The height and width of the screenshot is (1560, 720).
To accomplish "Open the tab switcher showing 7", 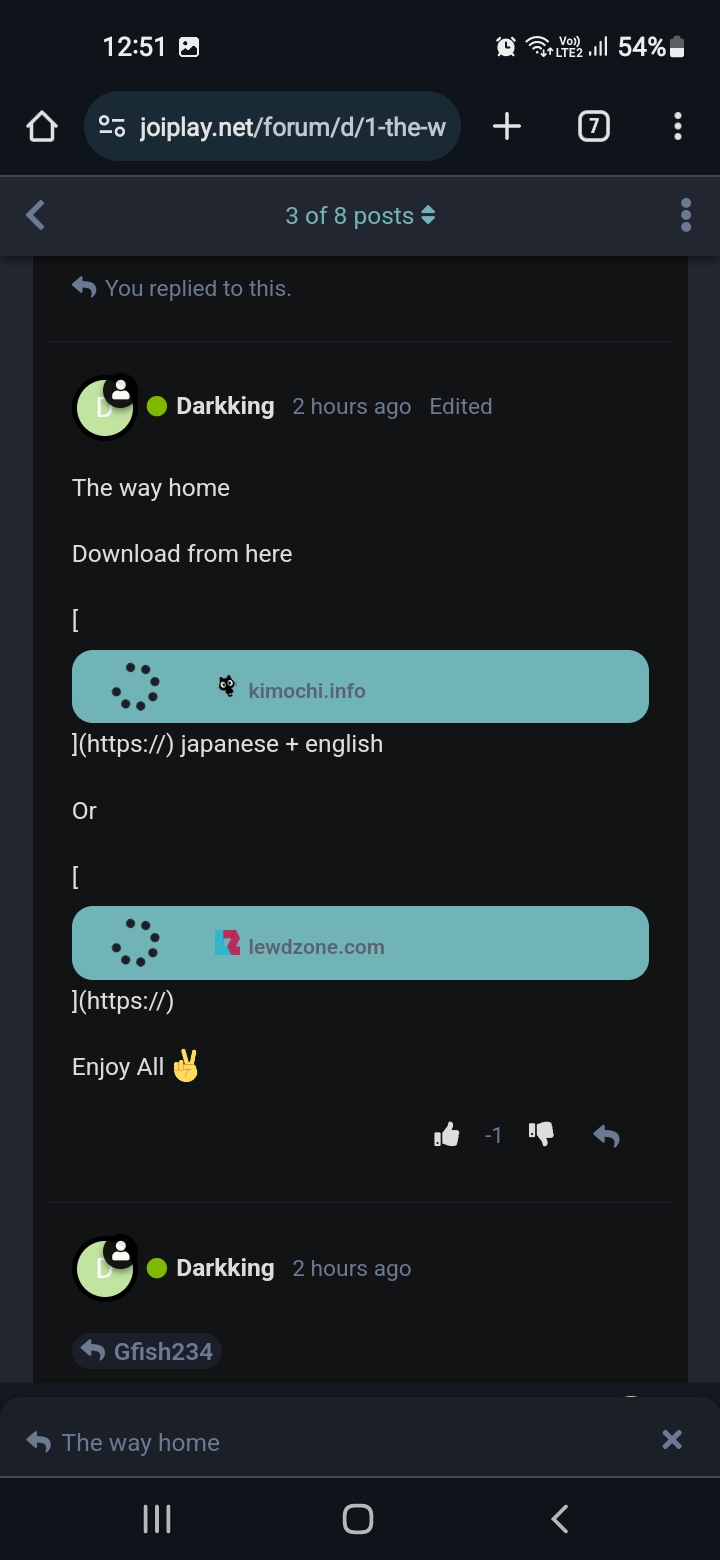I will click(x=593, y=126).
